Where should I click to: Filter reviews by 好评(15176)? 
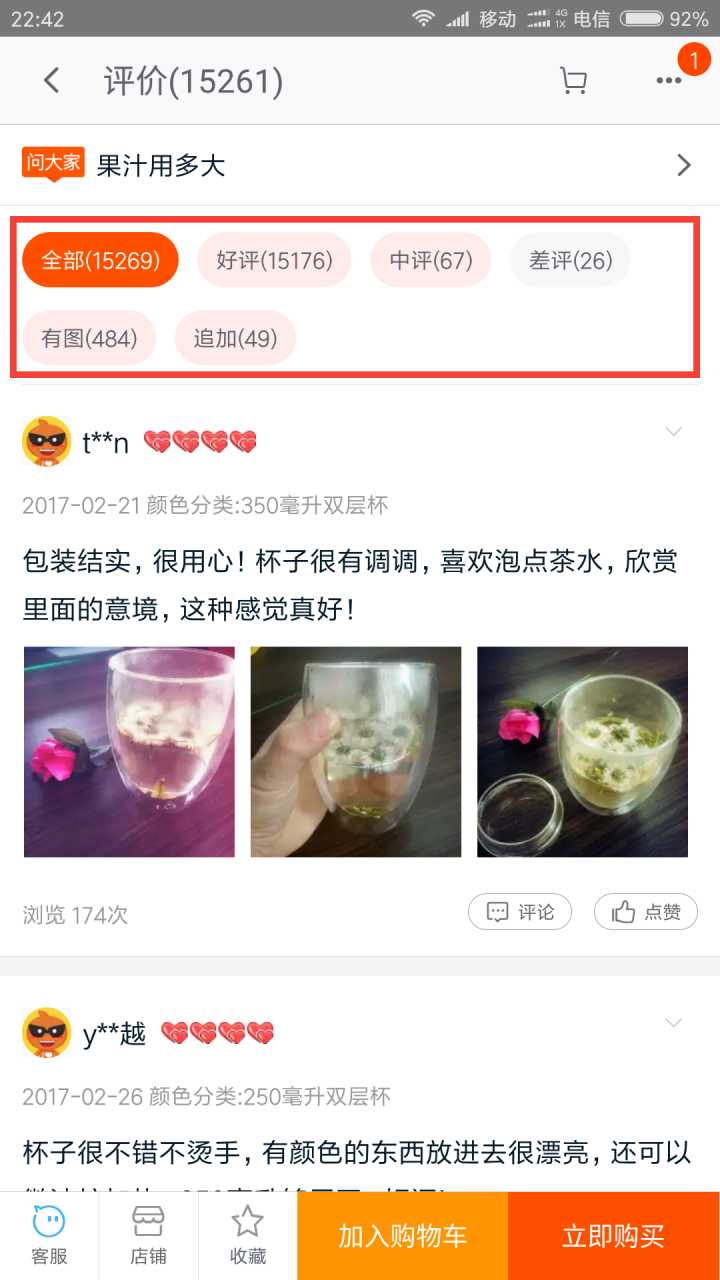coord(274,260)
